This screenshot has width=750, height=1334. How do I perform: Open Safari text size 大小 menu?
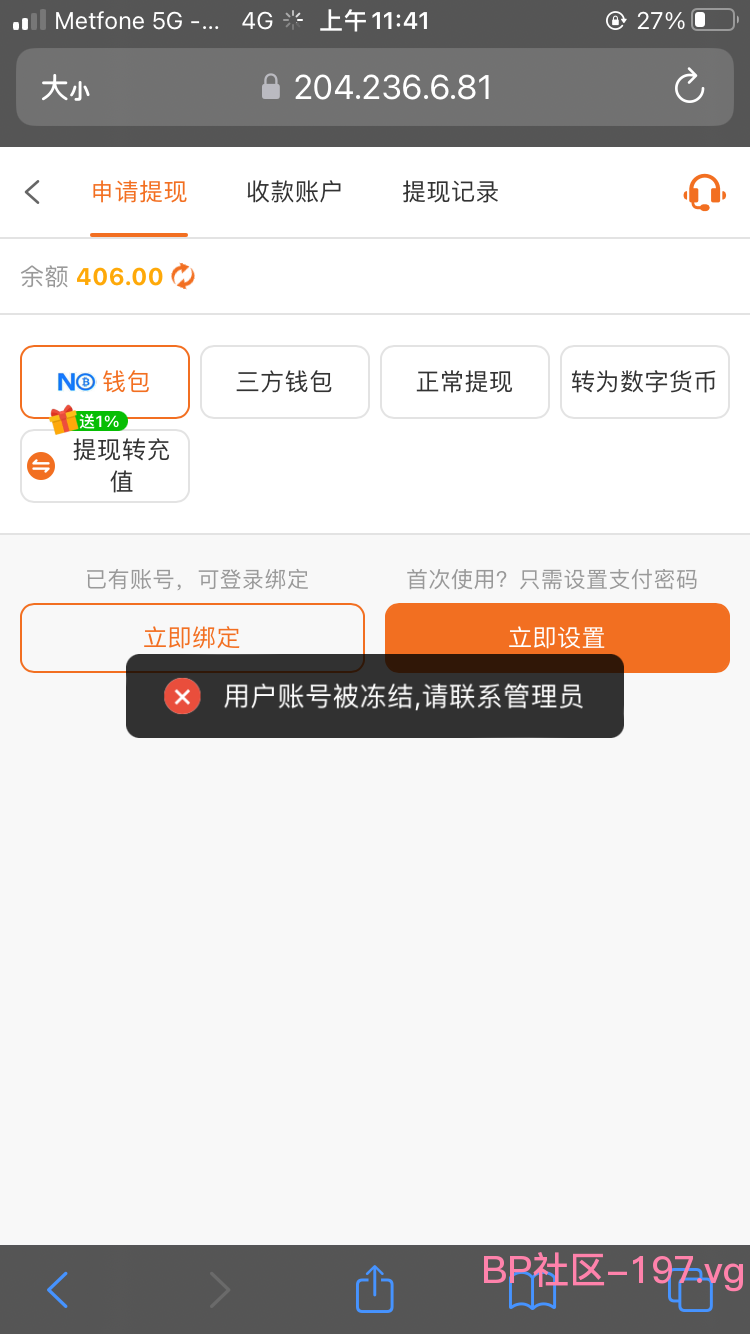65,88
